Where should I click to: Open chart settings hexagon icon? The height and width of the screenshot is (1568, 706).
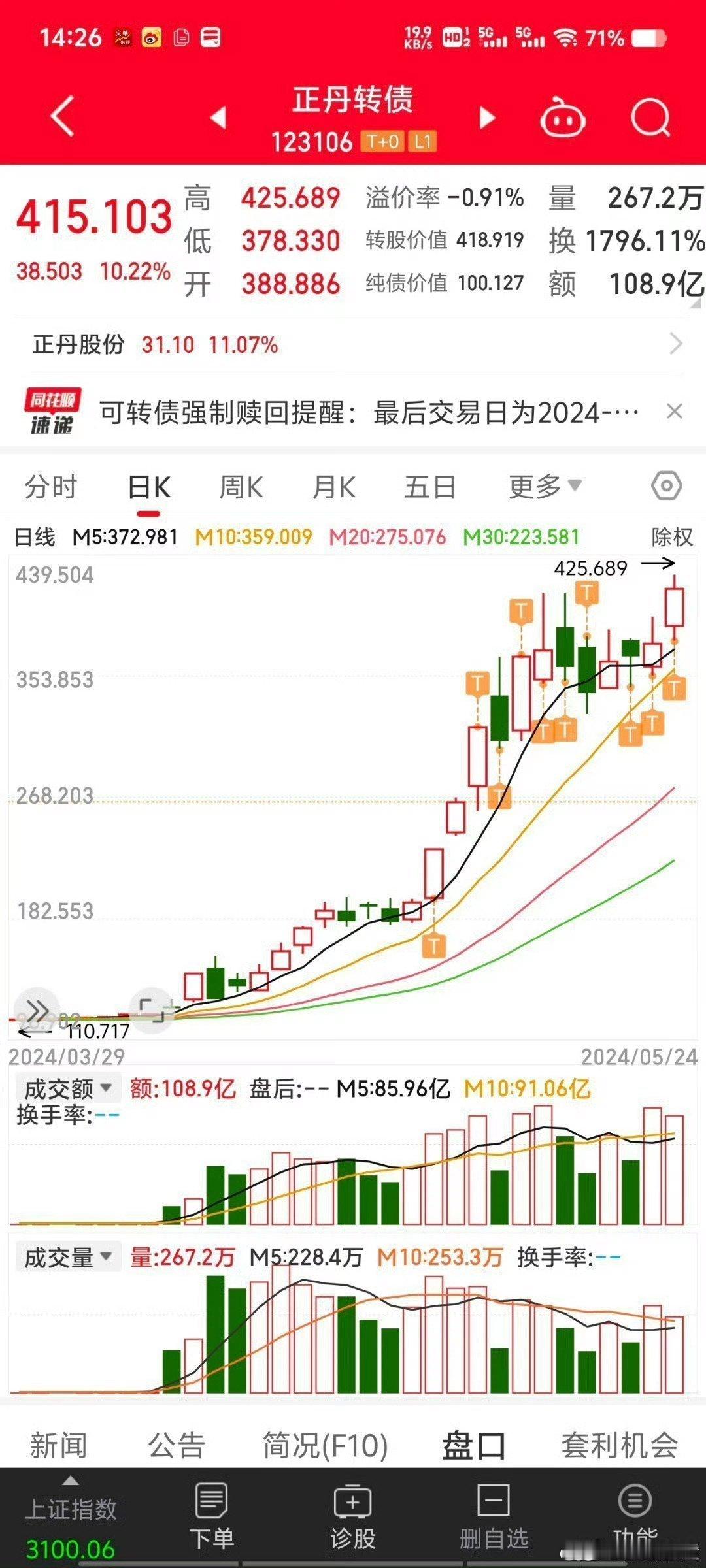coord(666,486)
